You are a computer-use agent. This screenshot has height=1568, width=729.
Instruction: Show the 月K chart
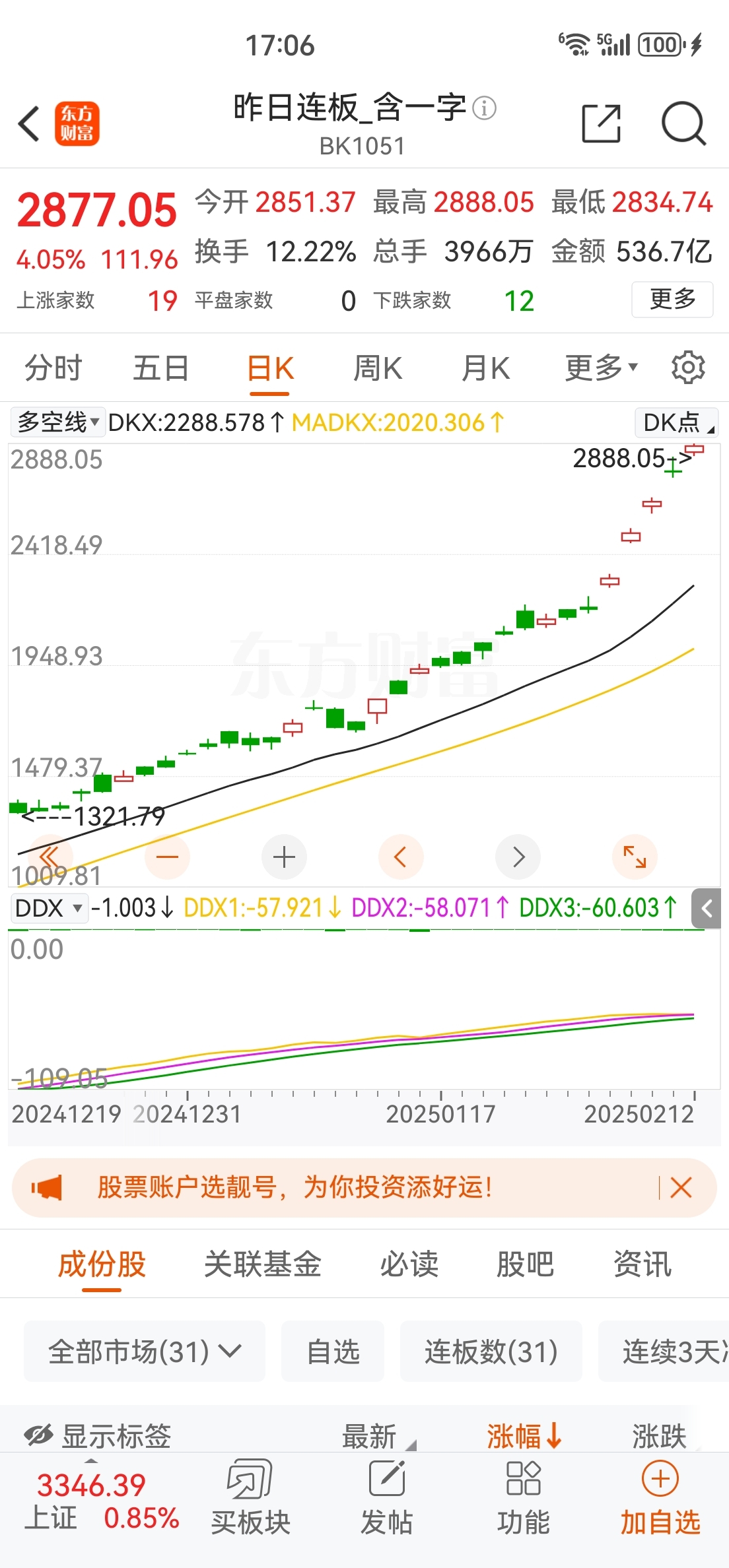tap(486, 368)
